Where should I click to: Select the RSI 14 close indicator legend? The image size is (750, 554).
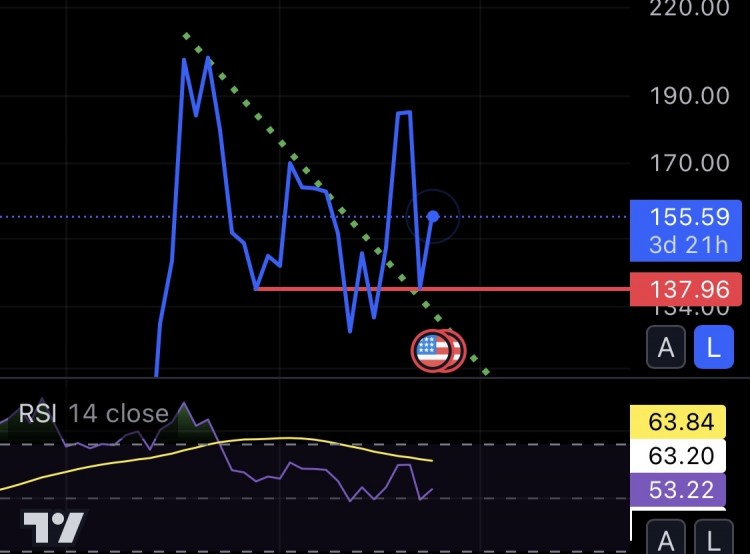point(94,414)
